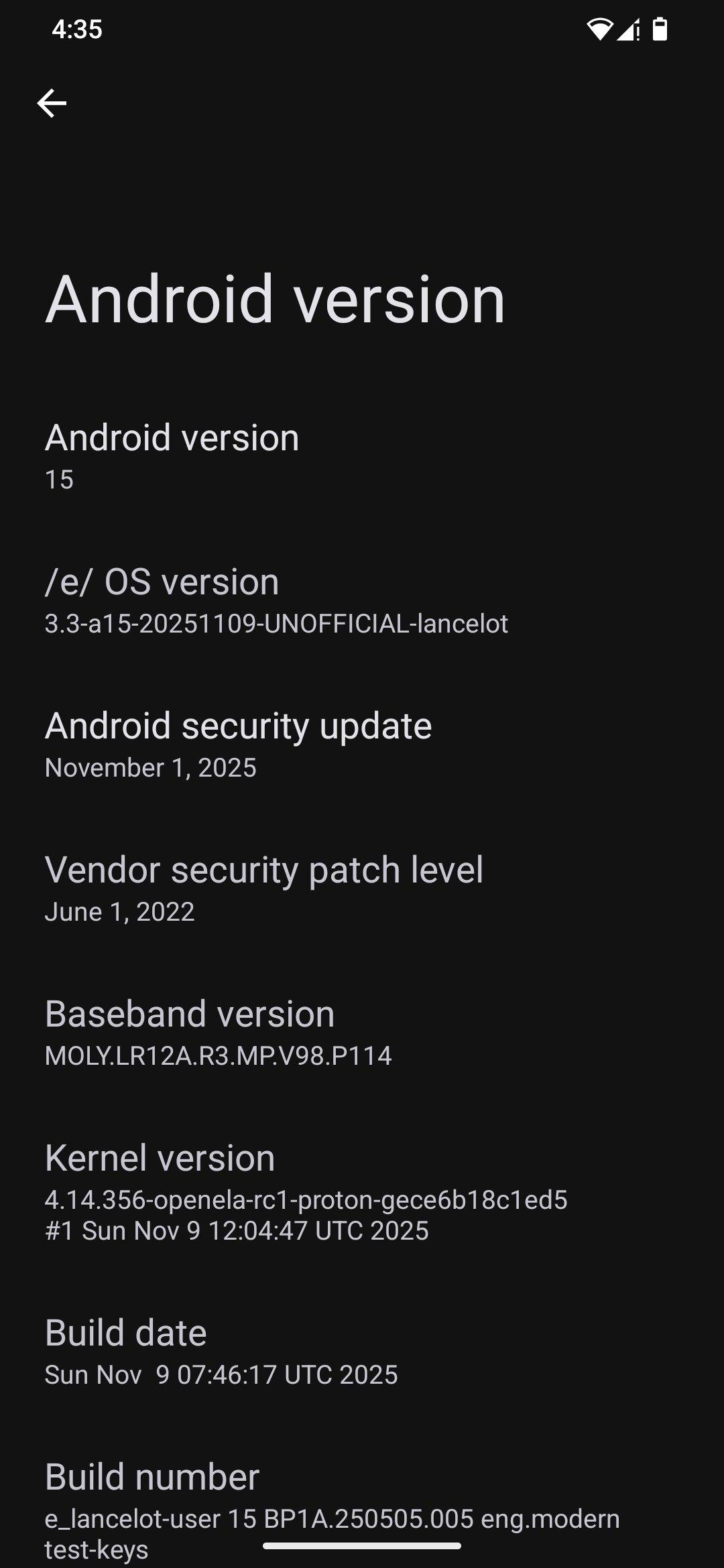
Task: Tap the Android version 15 row
Action: (x=362, y=456)
